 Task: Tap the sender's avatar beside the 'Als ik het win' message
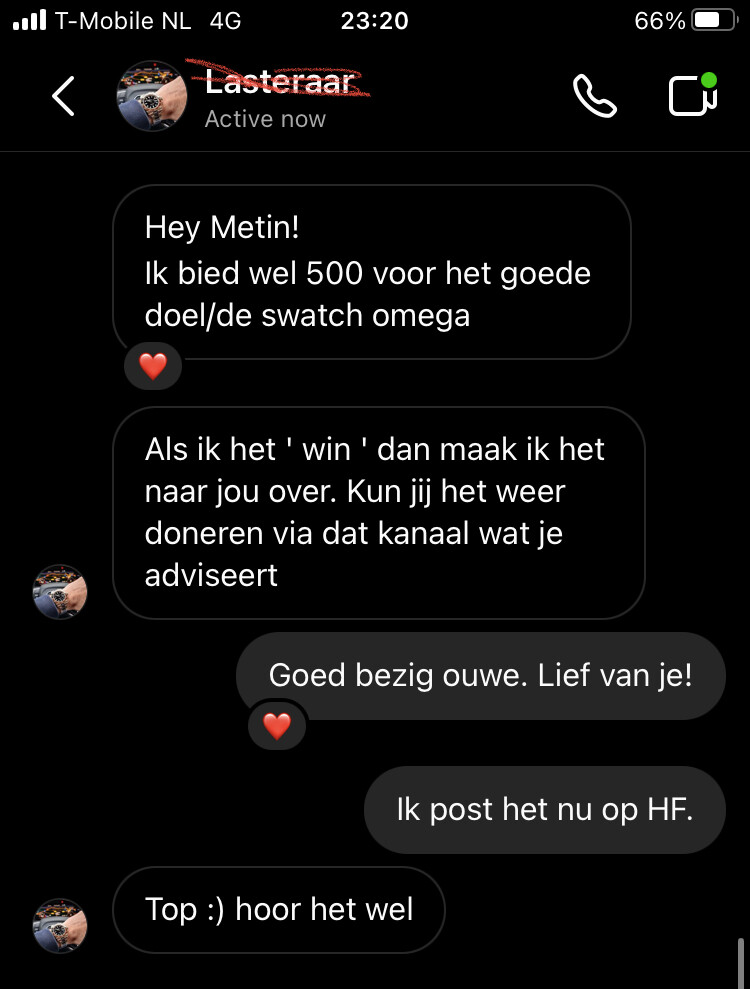(60, 591)
